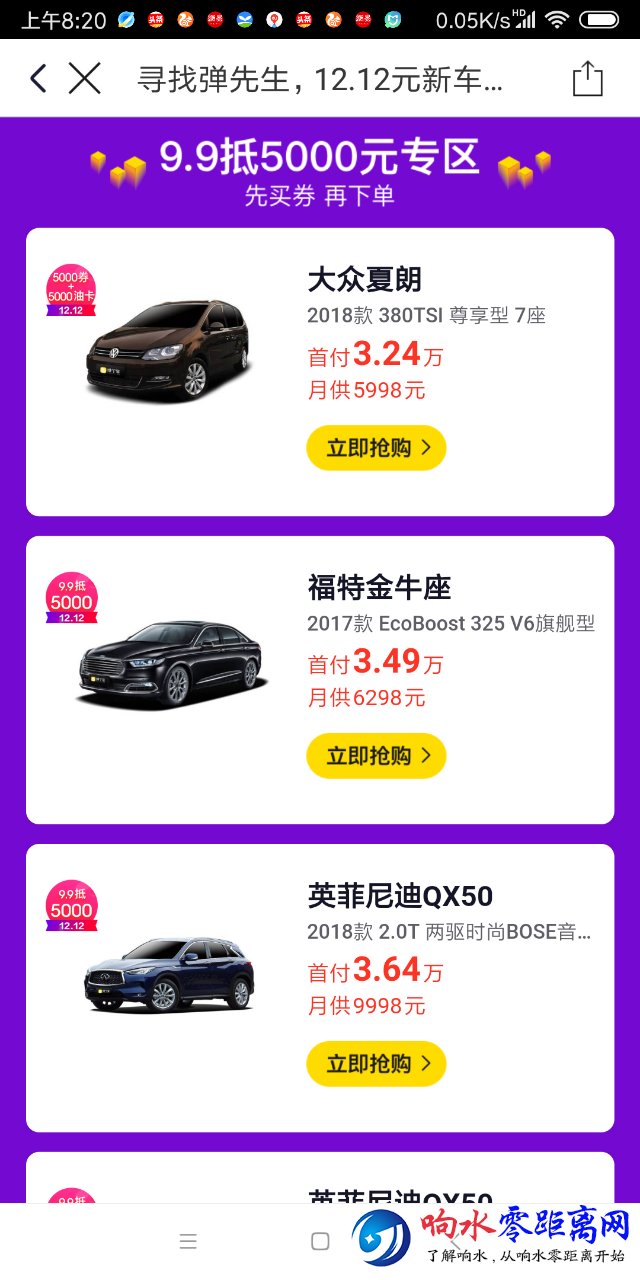640x1280 pixels.
Task: Tap 立即抢购 for 福特金牛座
Action: (376, 756)
